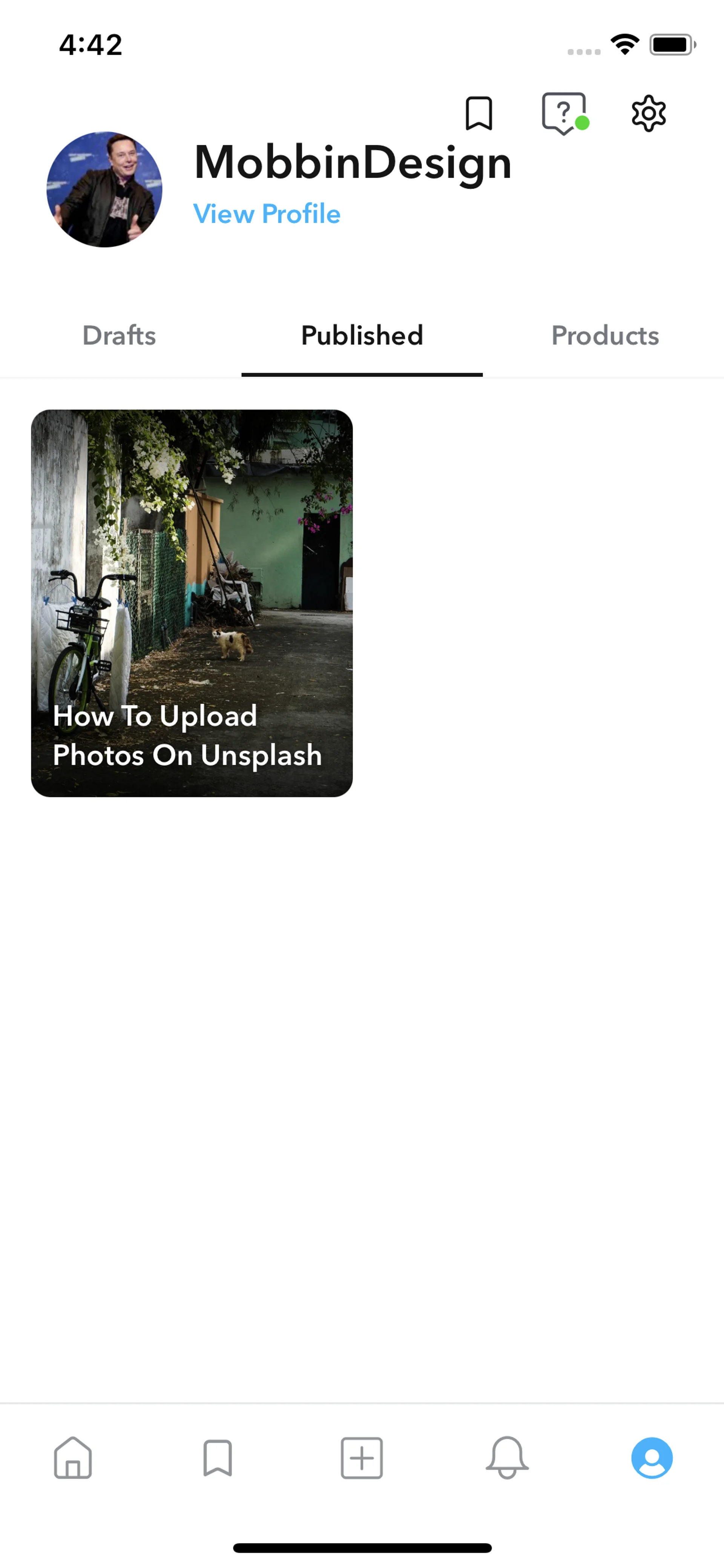
Task: Create a new post with plus
Action: [x=362, y=1458]
